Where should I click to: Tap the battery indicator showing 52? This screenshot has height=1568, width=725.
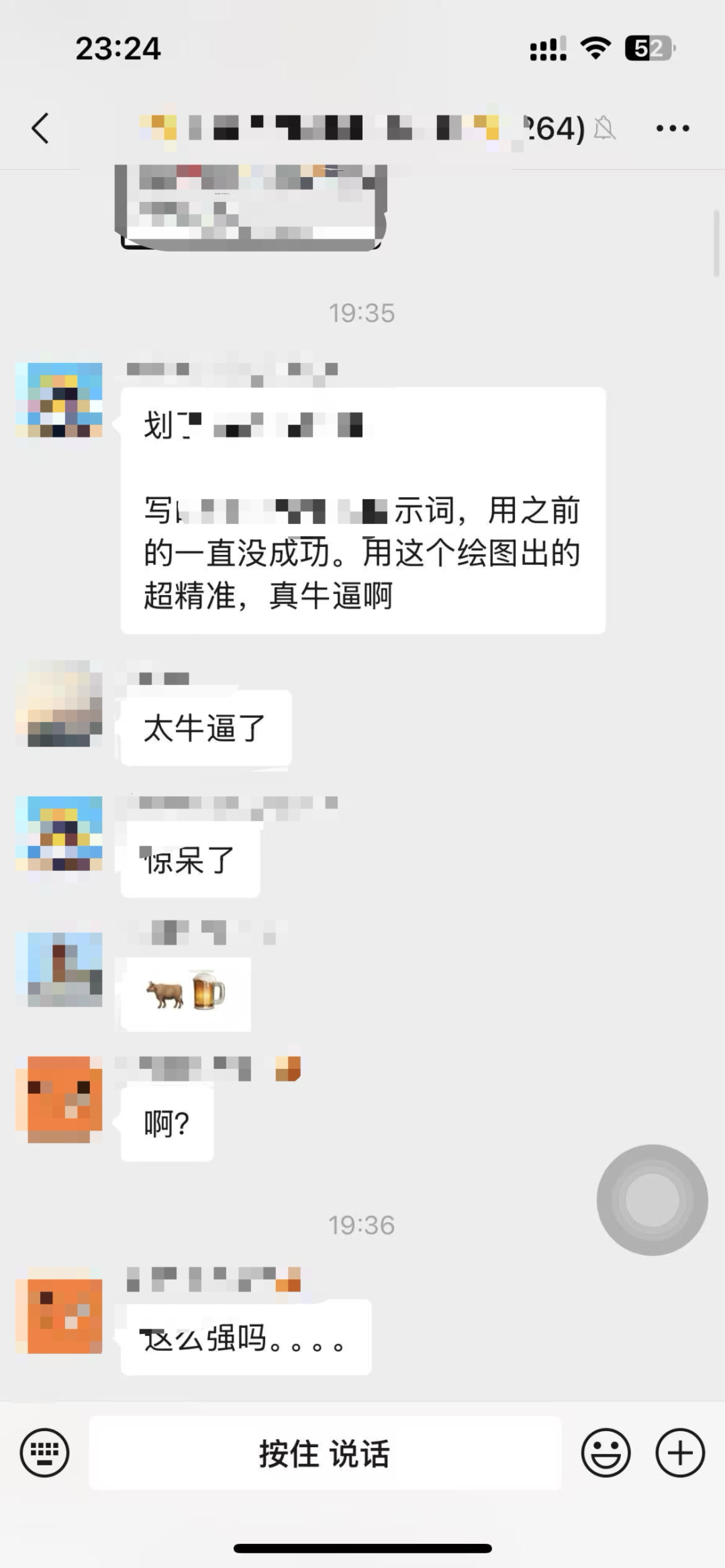[646, 46]
